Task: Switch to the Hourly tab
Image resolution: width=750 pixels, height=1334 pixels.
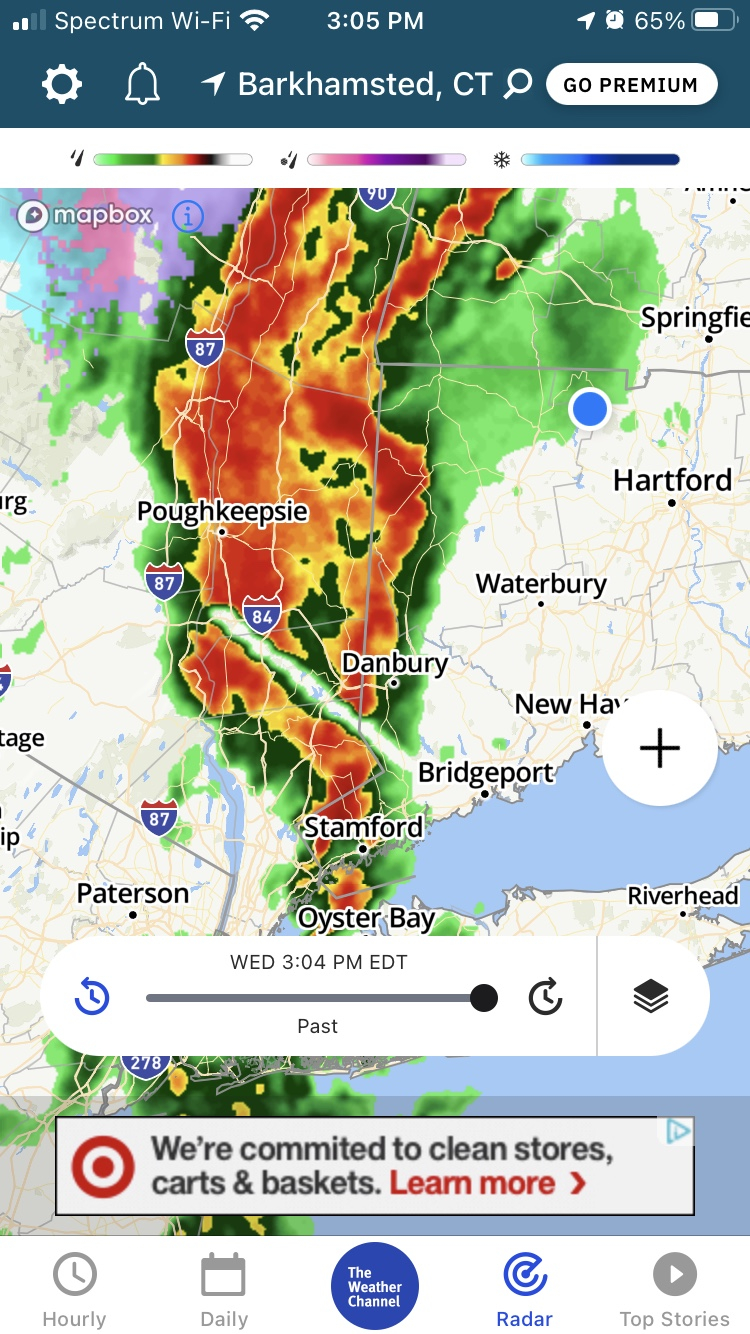Action: point(74,1290)
